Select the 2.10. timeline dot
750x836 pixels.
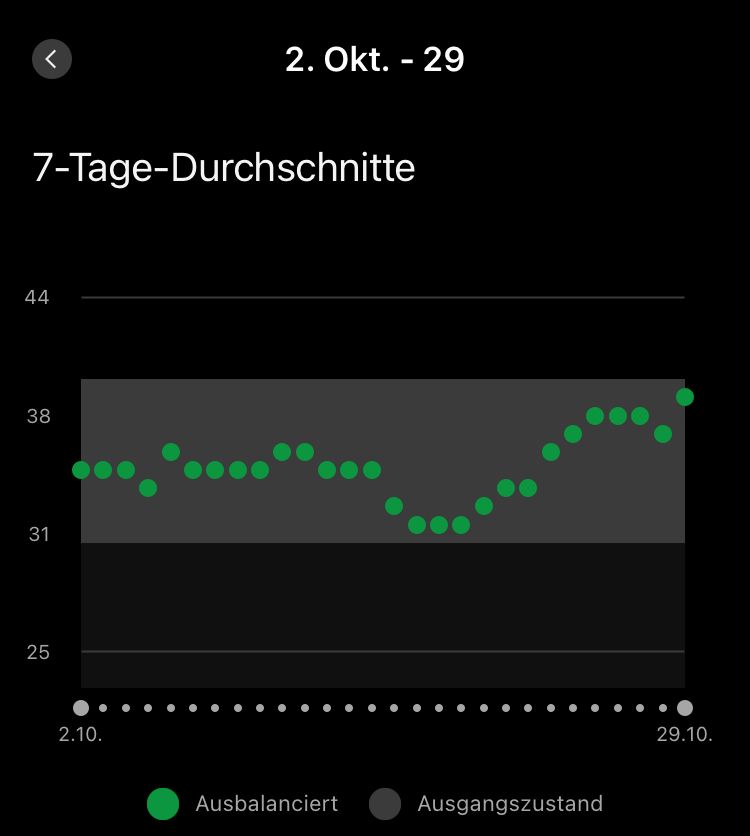81,708
